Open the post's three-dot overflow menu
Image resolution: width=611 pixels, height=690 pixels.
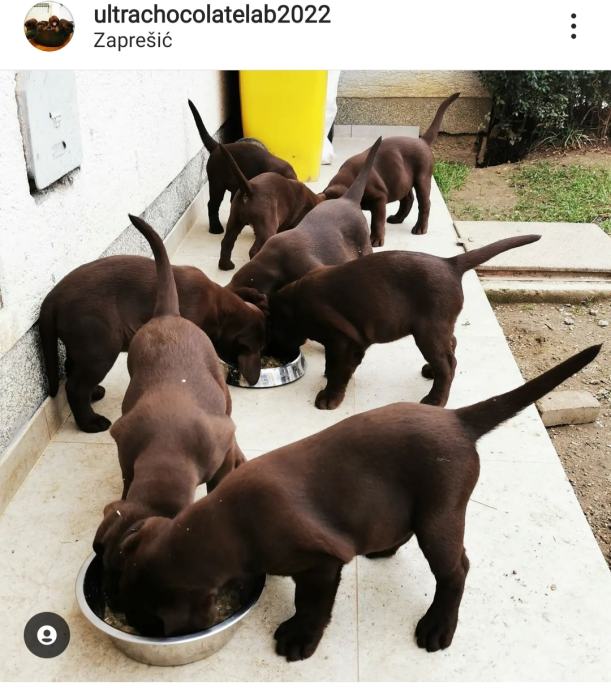pos(573,27)
